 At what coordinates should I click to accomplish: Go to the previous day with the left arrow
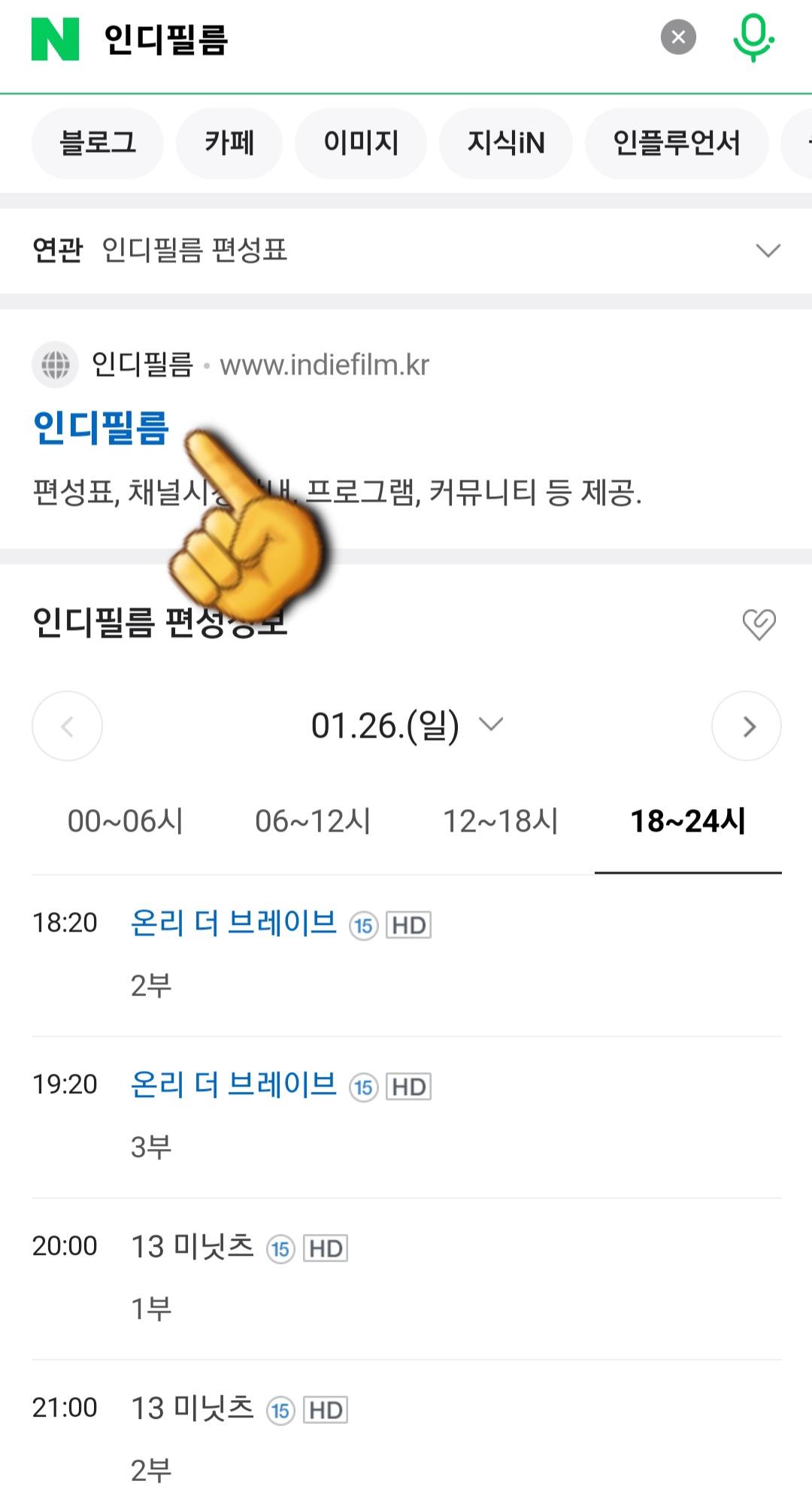[67, 726]
